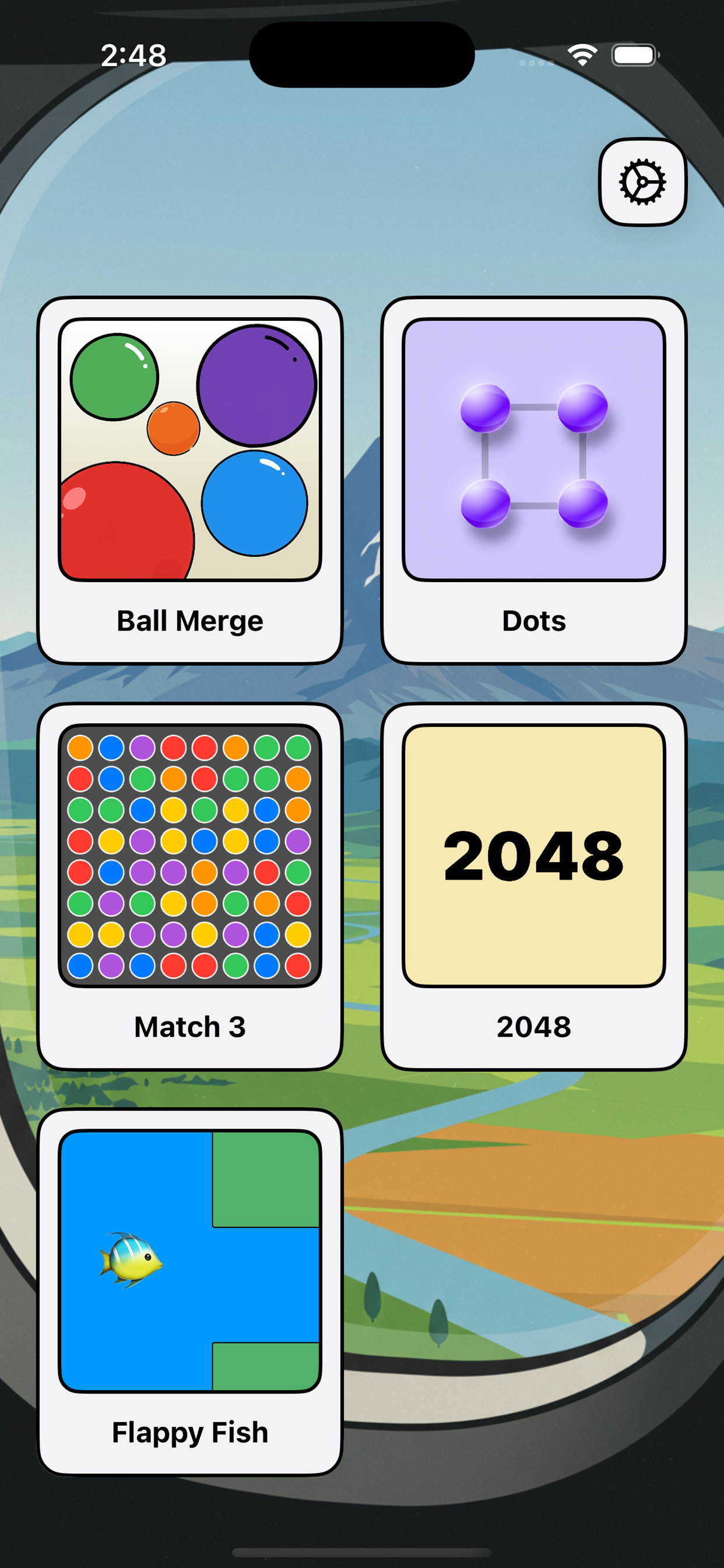Viewport: 724px width, 1568px height.
Task: Play the 2048 game
Action: click(x=533, y=885)
